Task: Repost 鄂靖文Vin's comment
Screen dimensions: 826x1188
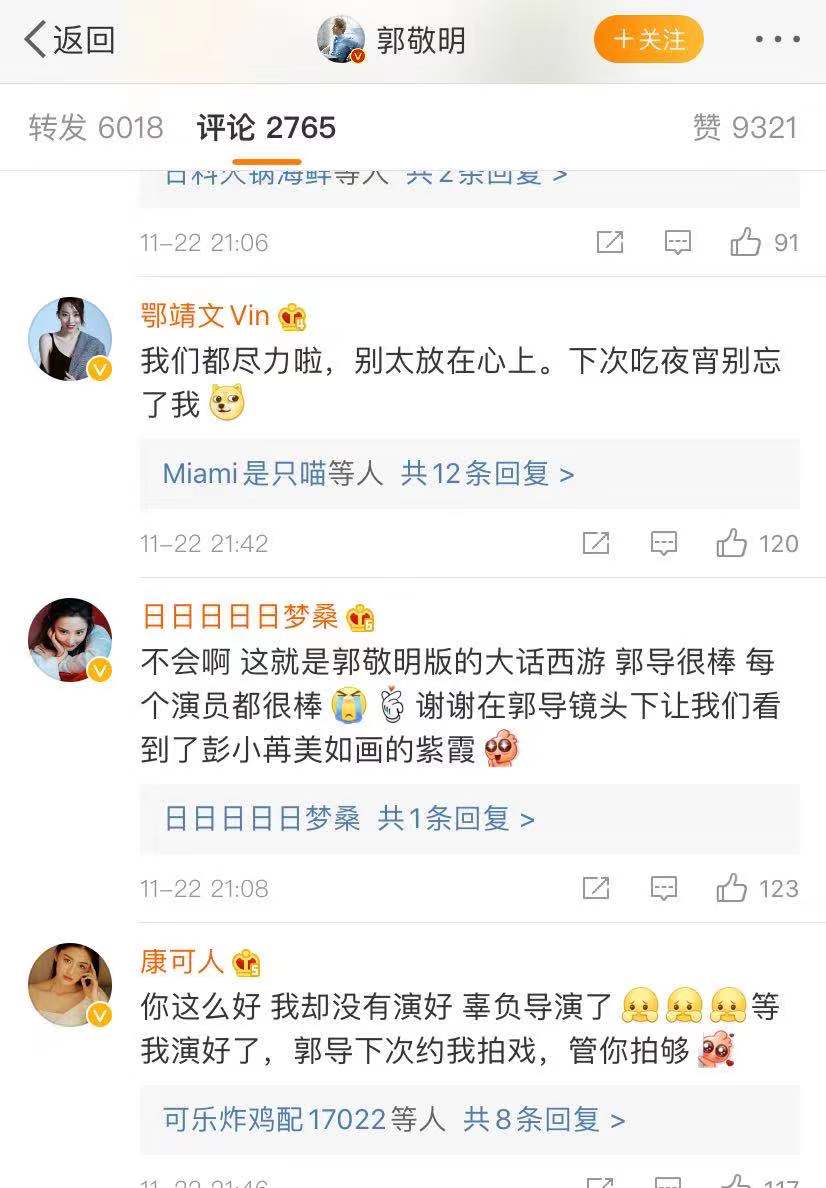Action: coord(595,543)
